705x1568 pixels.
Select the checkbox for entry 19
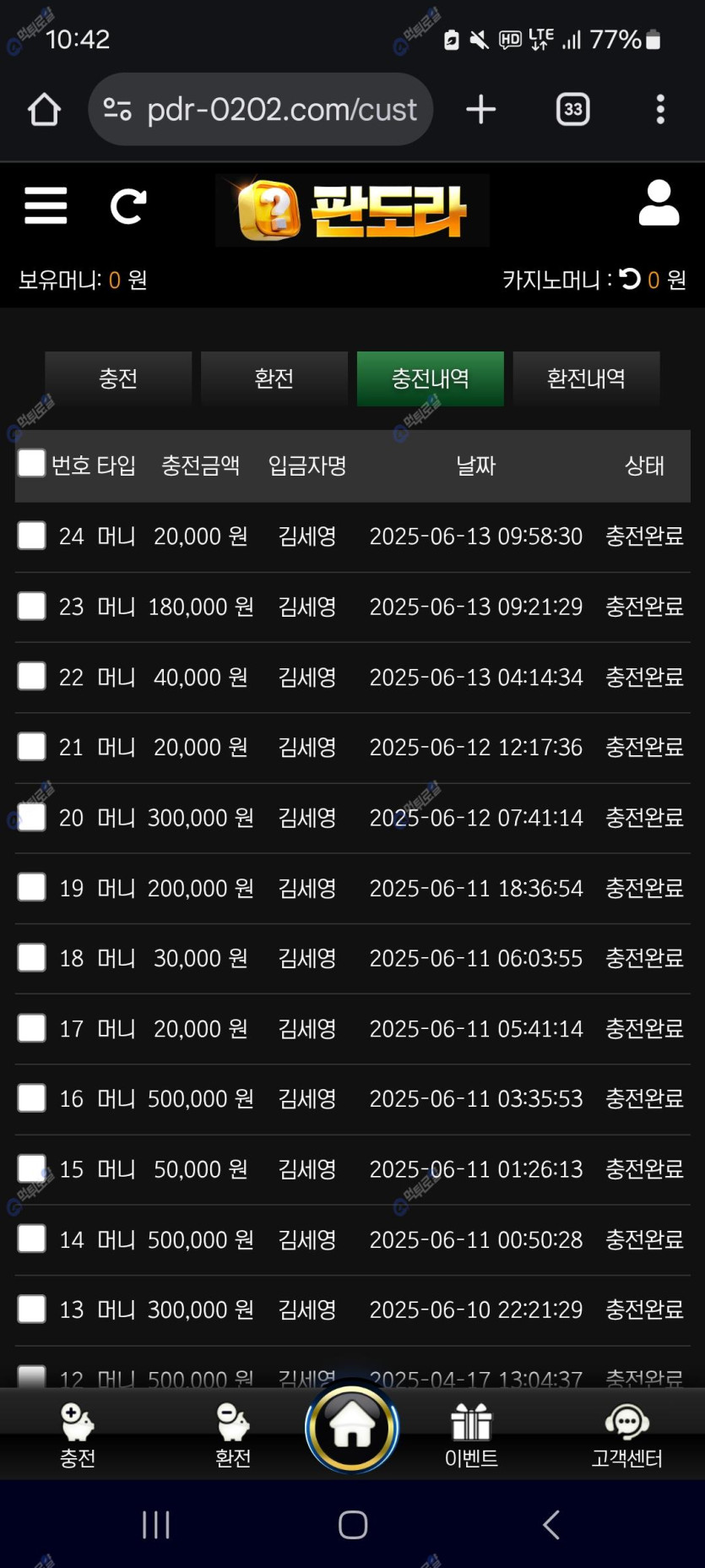tap(32, 888)
